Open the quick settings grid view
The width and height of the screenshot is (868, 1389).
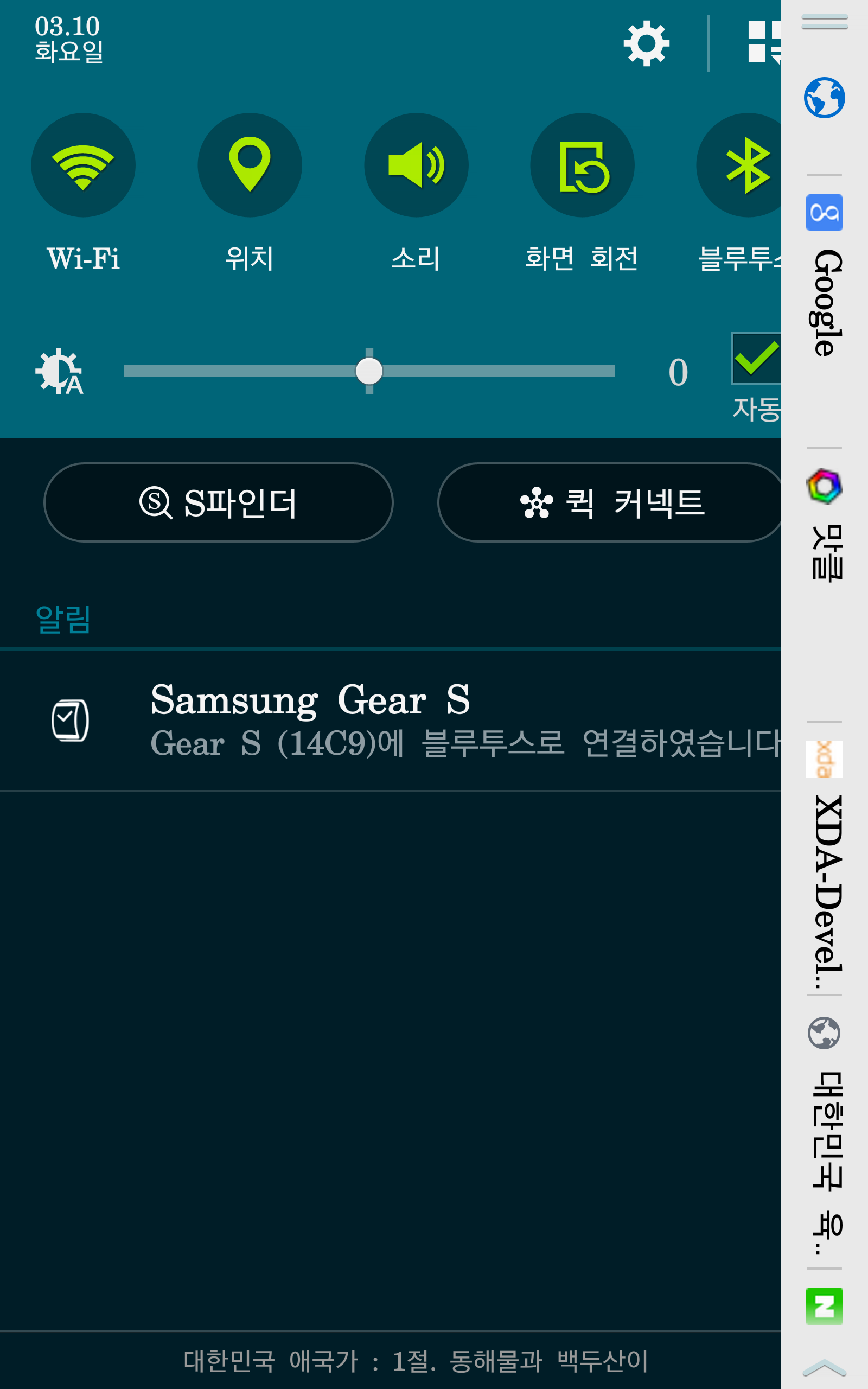tap(764, 42)
